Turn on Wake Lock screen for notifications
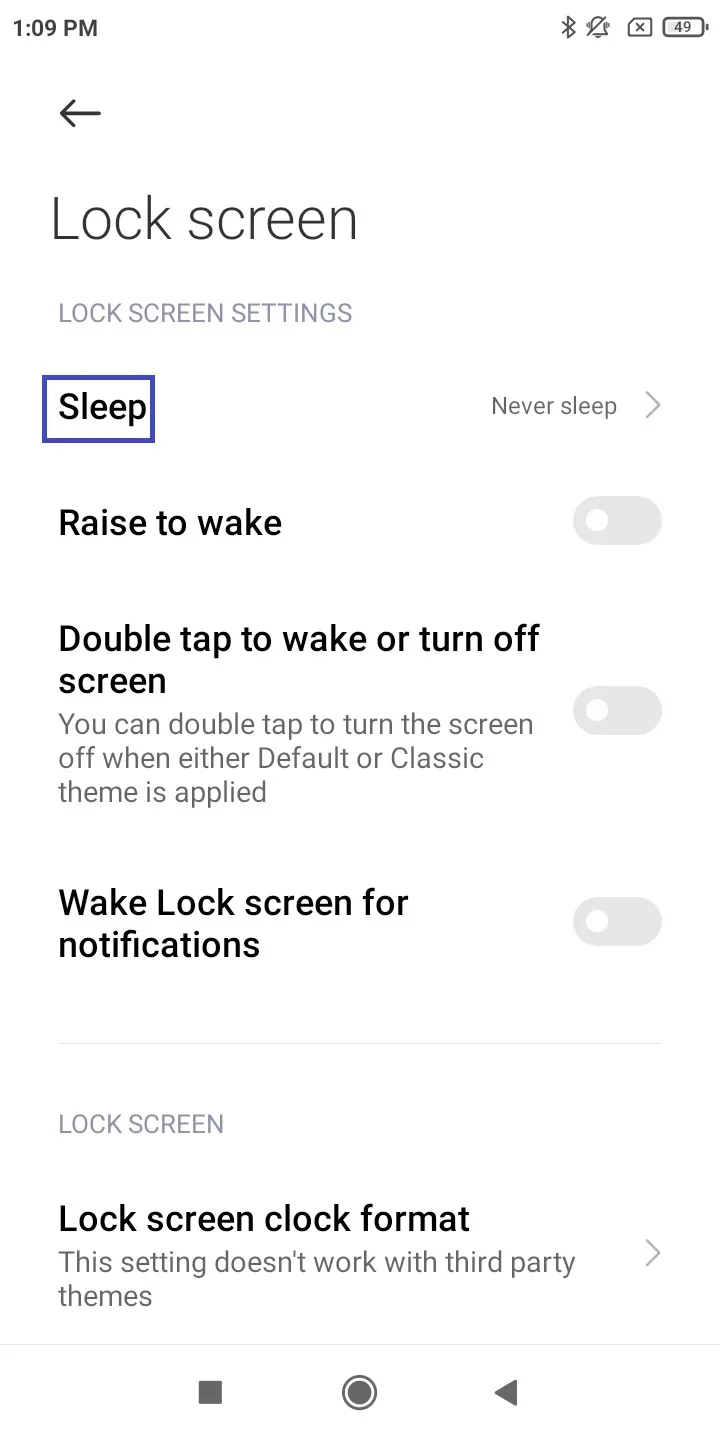 (x=617, y=922)
